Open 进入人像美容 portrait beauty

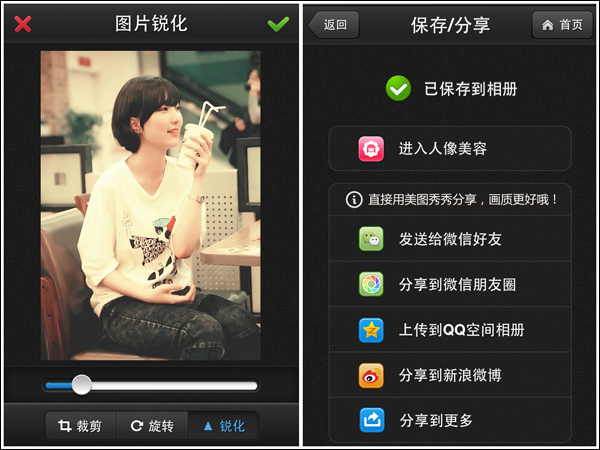pyautogui.click(x=450, y=149)
